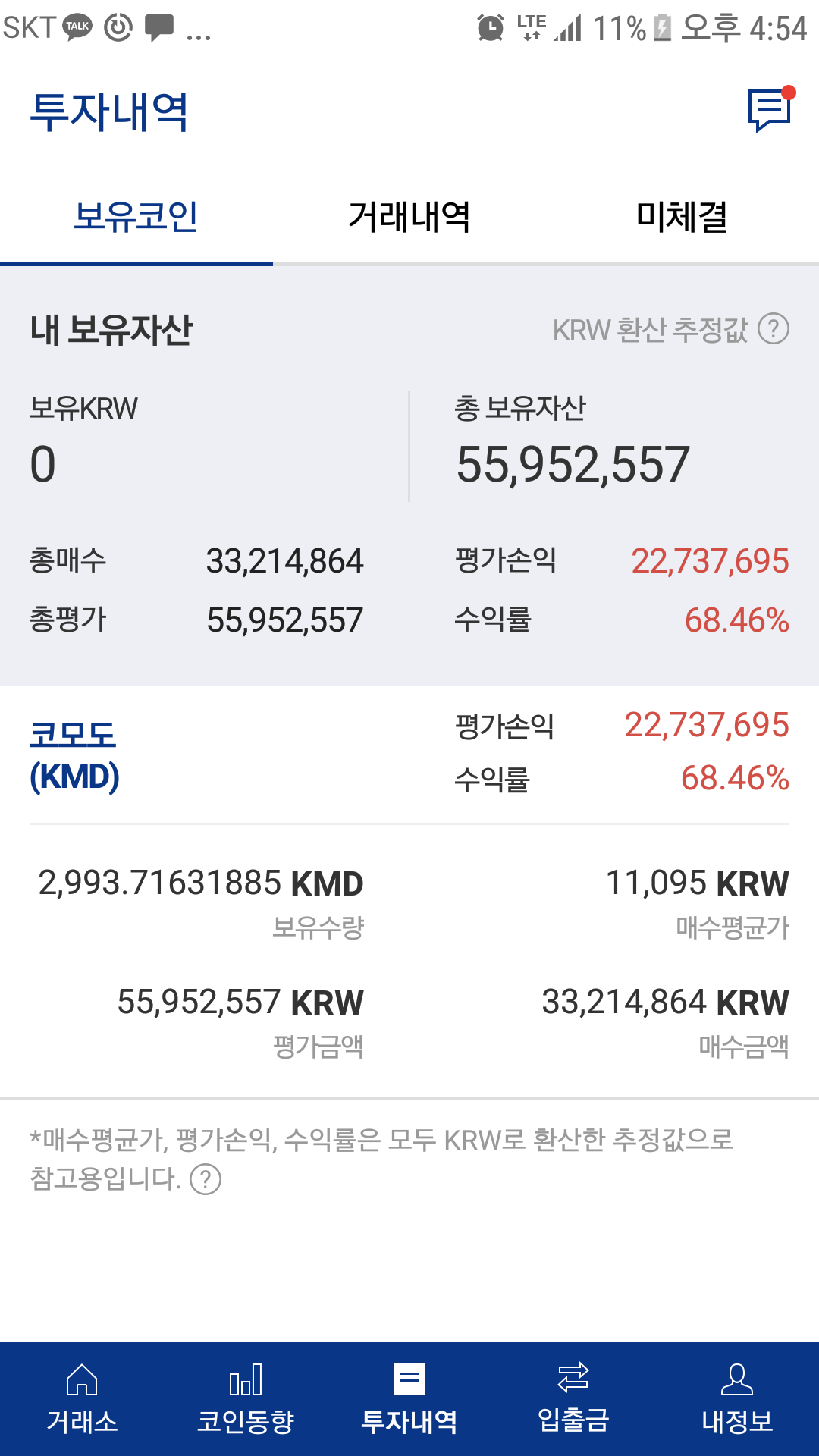Click the KRW 환산 추정값 help question mark
The height and width of the screenshot is (1456, 819).
click(x=773, y=330)
